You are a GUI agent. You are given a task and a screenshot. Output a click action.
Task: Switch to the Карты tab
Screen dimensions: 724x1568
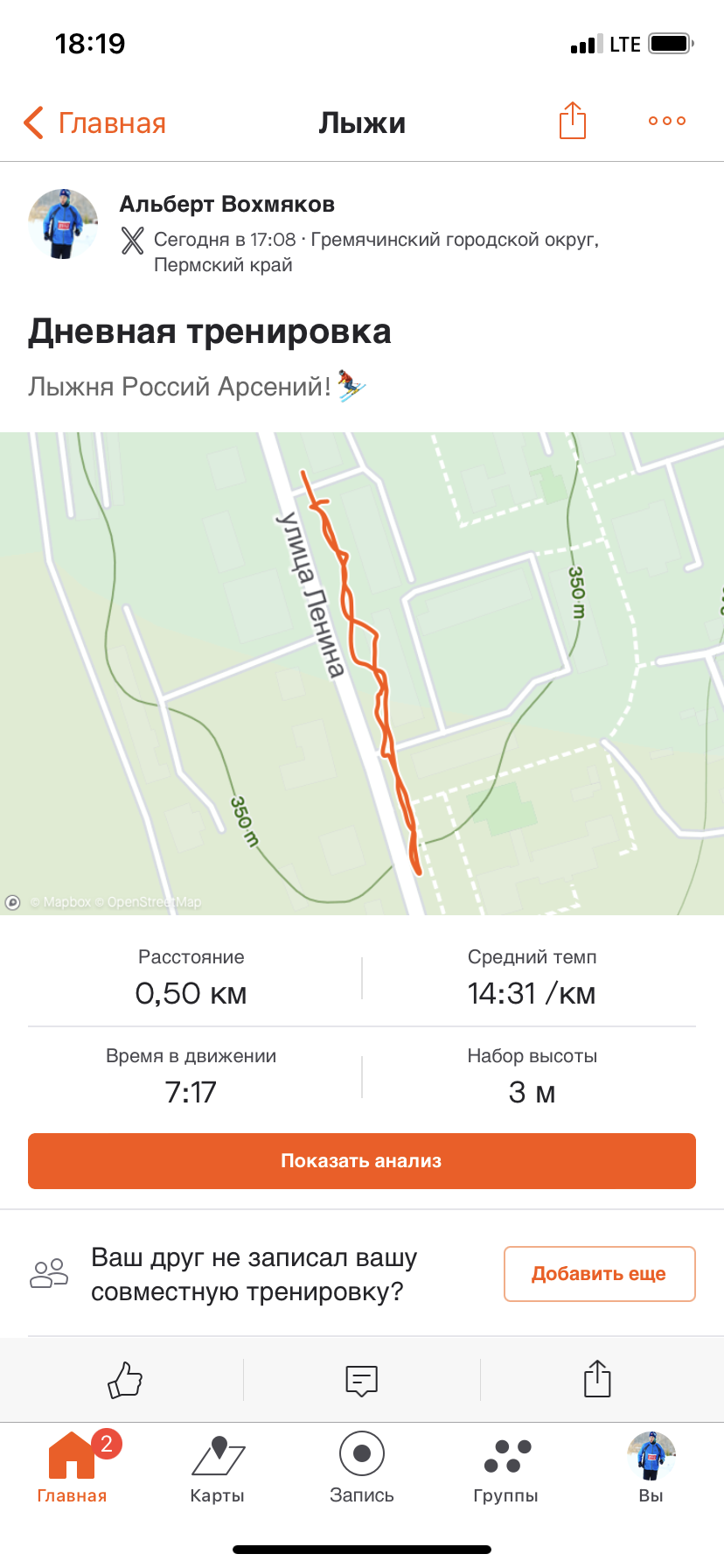[217, 1466]
